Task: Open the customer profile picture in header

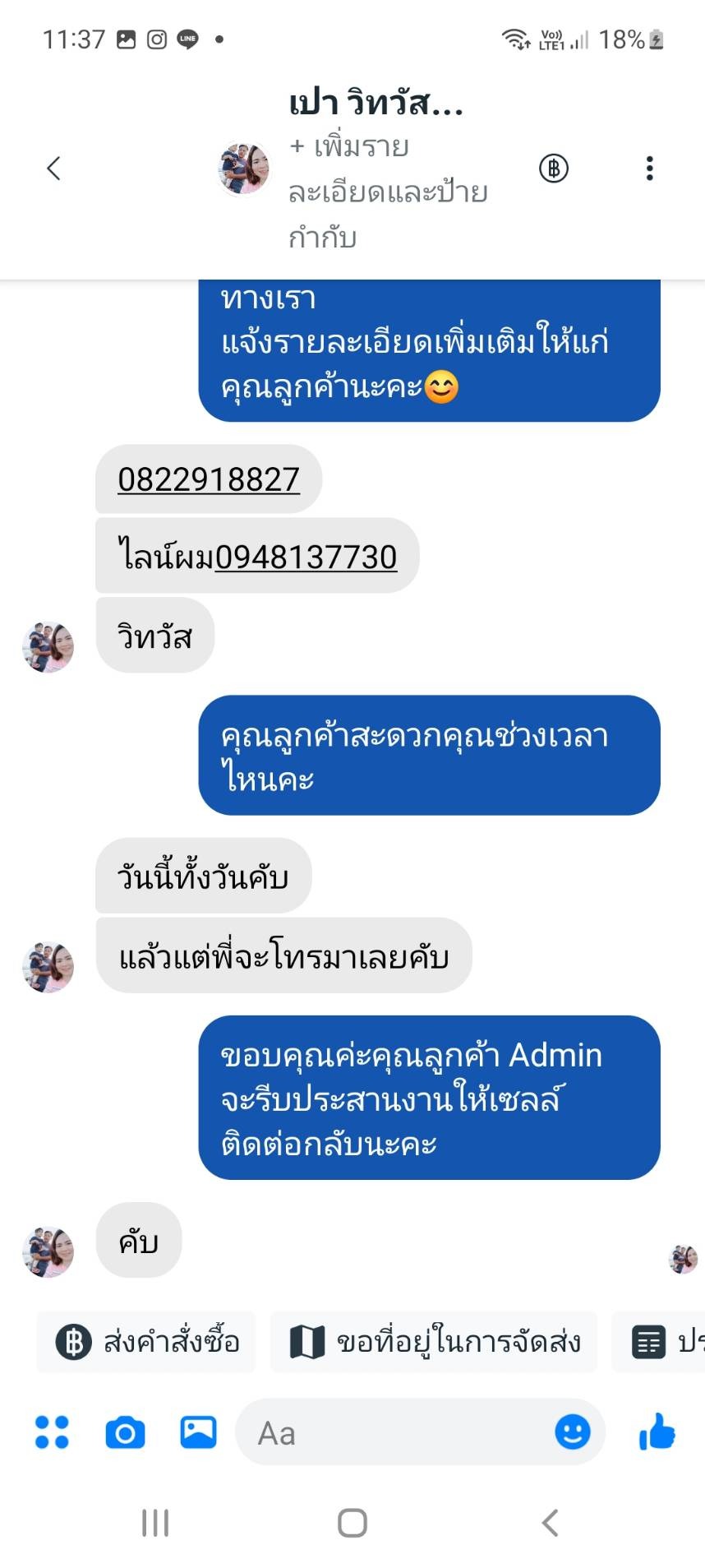Action: pyautogui.click(x=243, y=169)
